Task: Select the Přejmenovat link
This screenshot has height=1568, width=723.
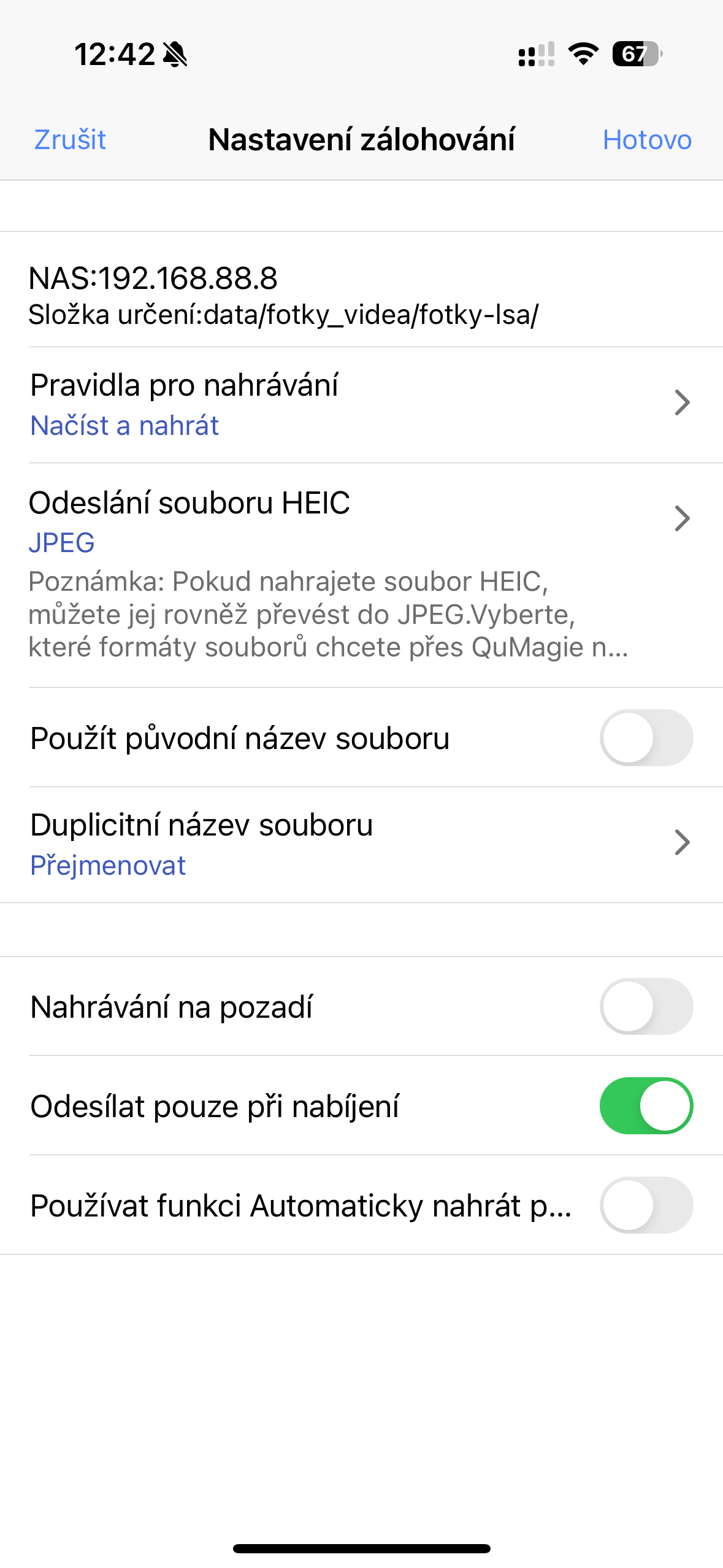Action: pos(107,865)
